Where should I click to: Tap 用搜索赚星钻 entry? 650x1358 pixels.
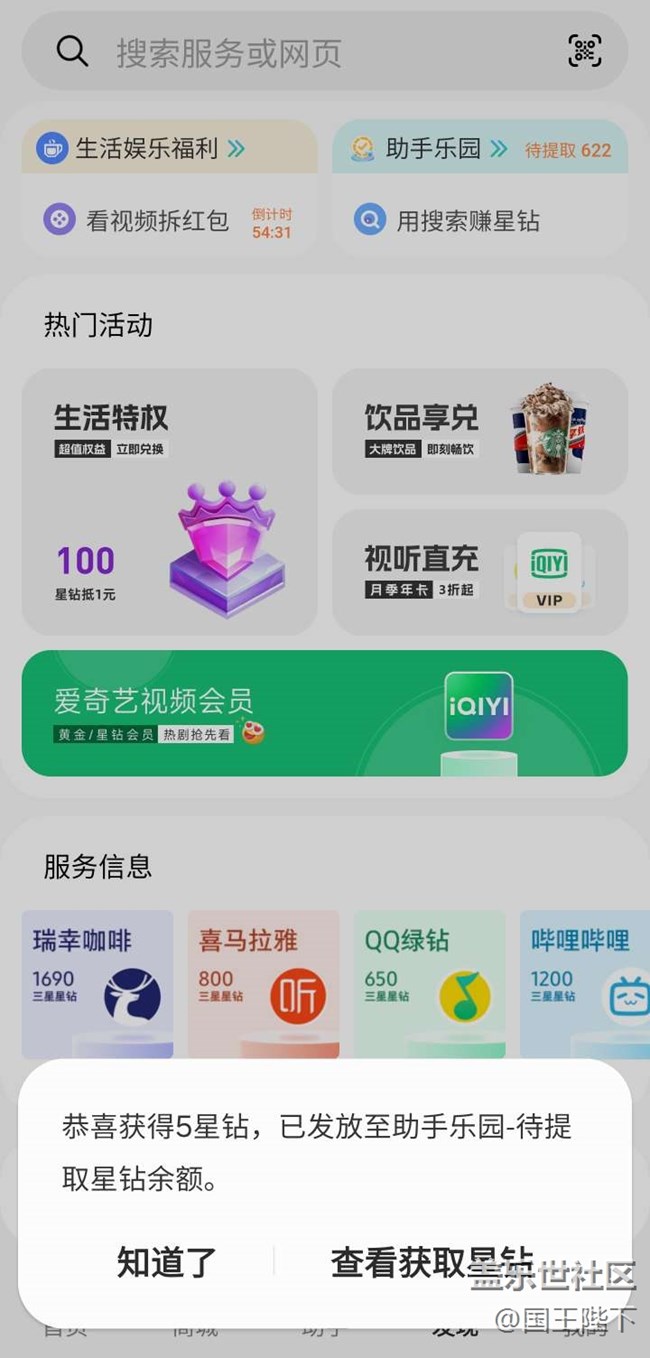click(x=467, y=220)
